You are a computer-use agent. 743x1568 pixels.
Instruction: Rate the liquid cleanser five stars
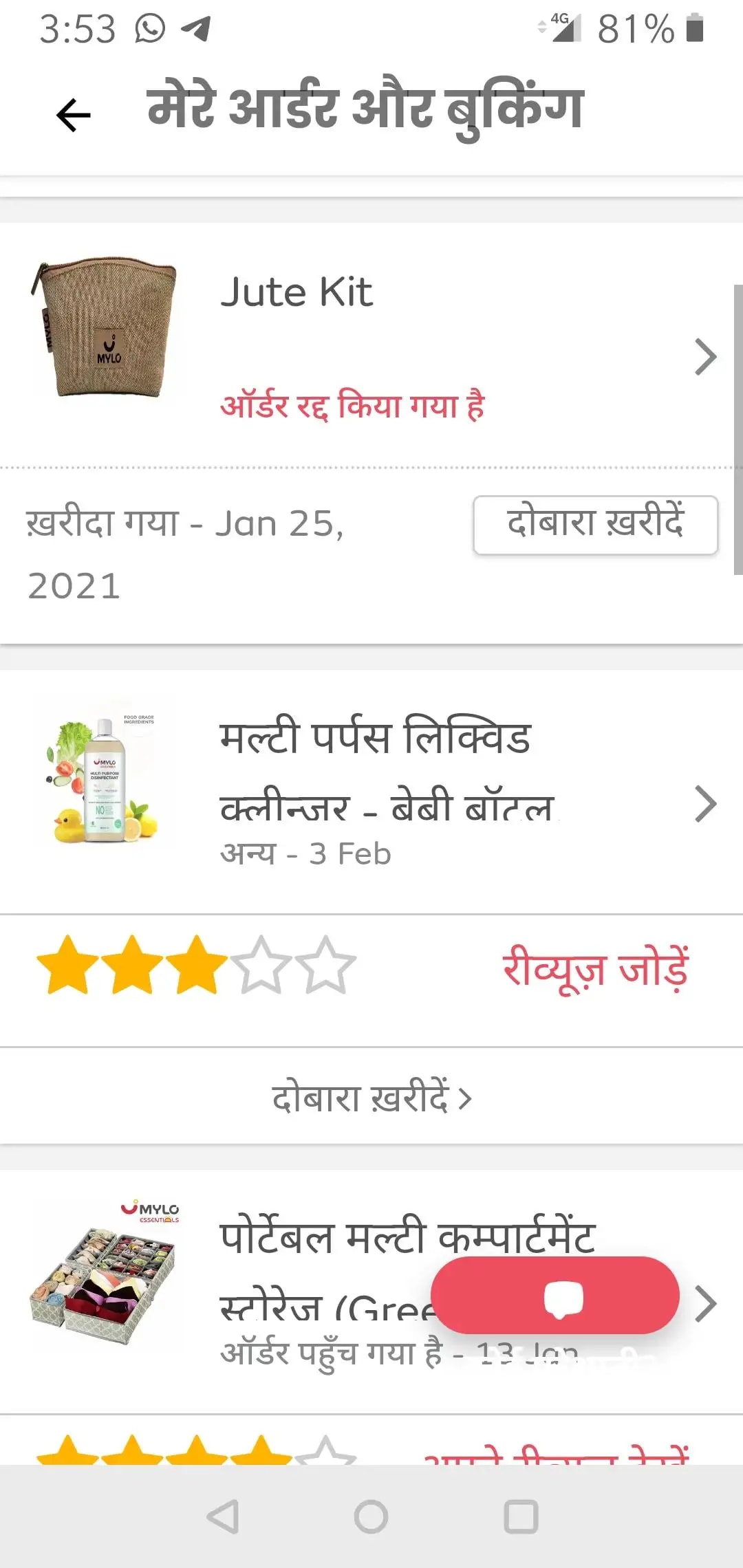(x=325, y=966)
